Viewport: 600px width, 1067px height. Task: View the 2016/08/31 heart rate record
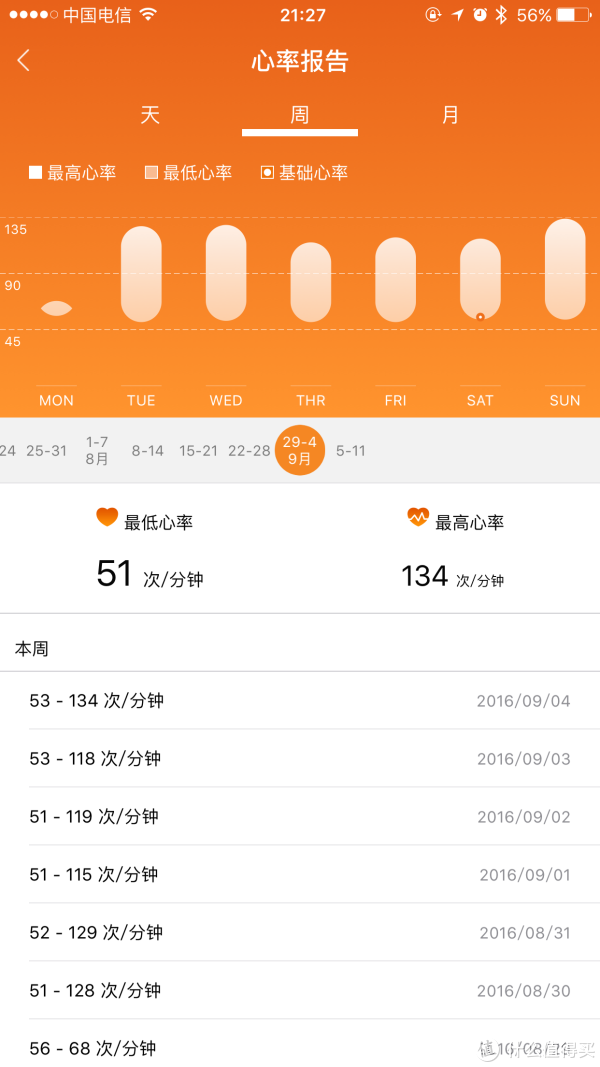coord(300,933)
